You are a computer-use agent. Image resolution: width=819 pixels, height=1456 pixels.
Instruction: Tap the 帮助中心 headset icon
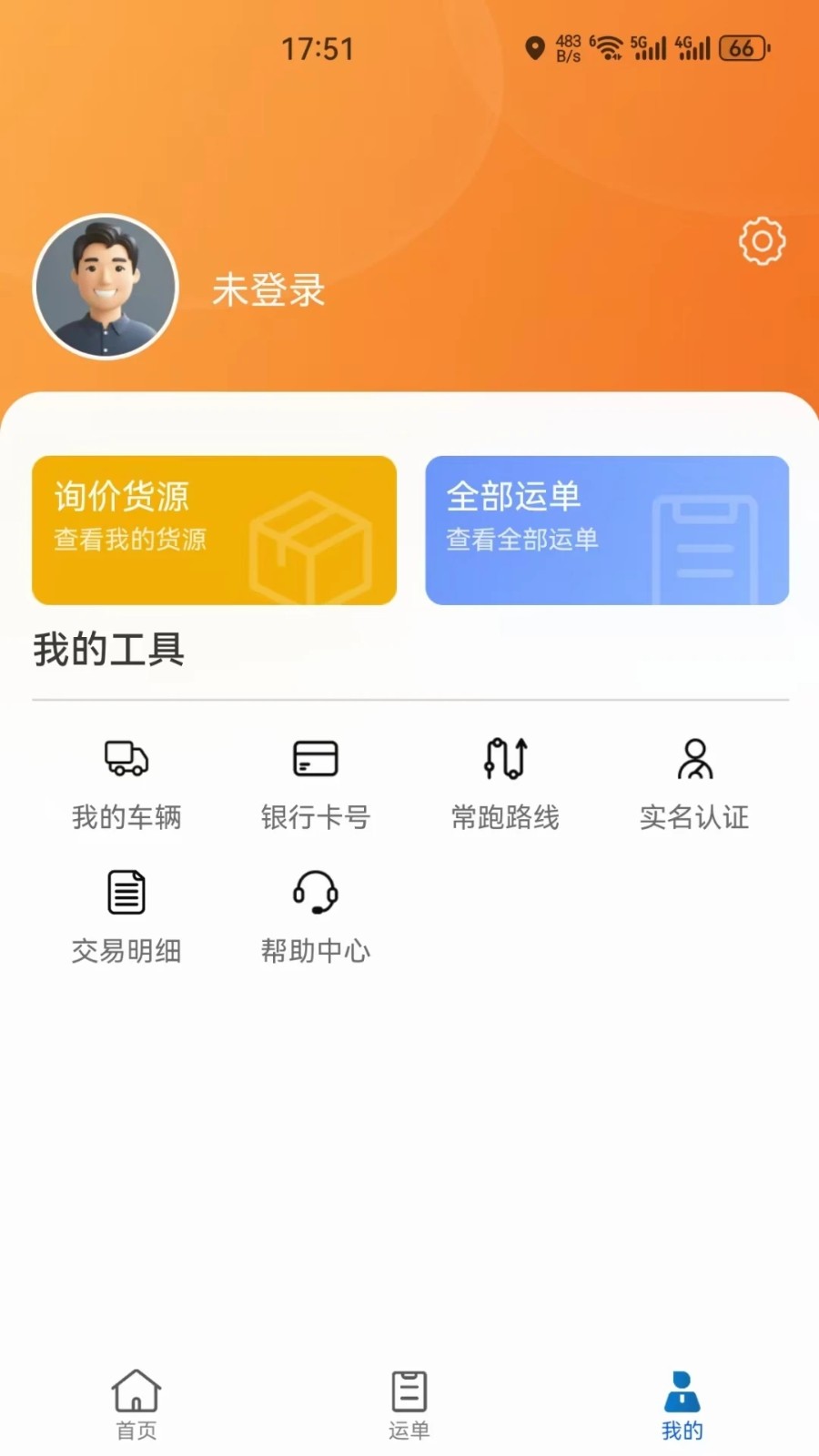click(x=316, y=893)
